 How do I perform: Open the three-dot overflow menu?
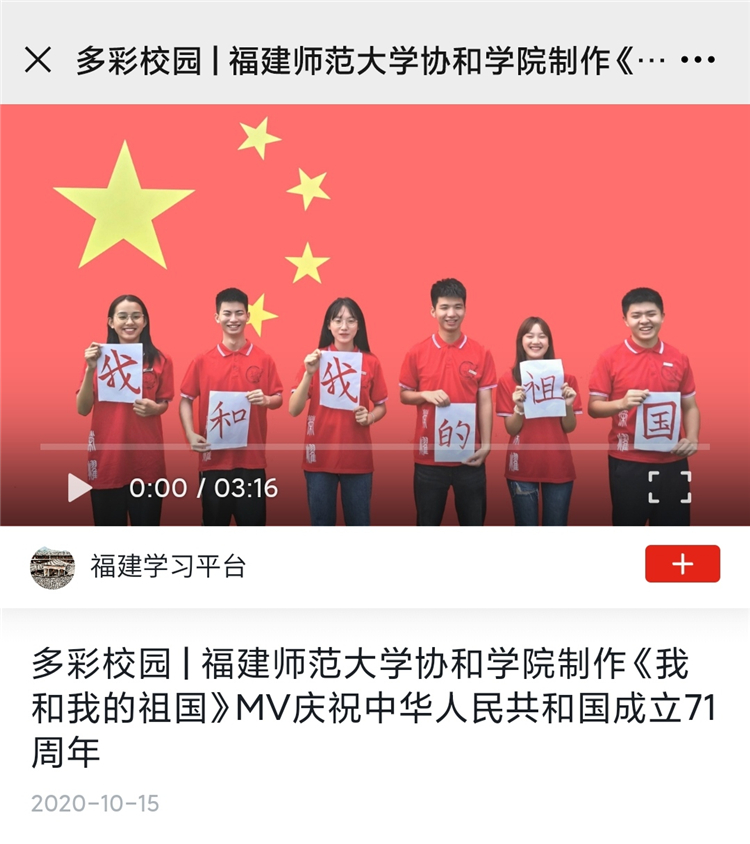(697, 60)
